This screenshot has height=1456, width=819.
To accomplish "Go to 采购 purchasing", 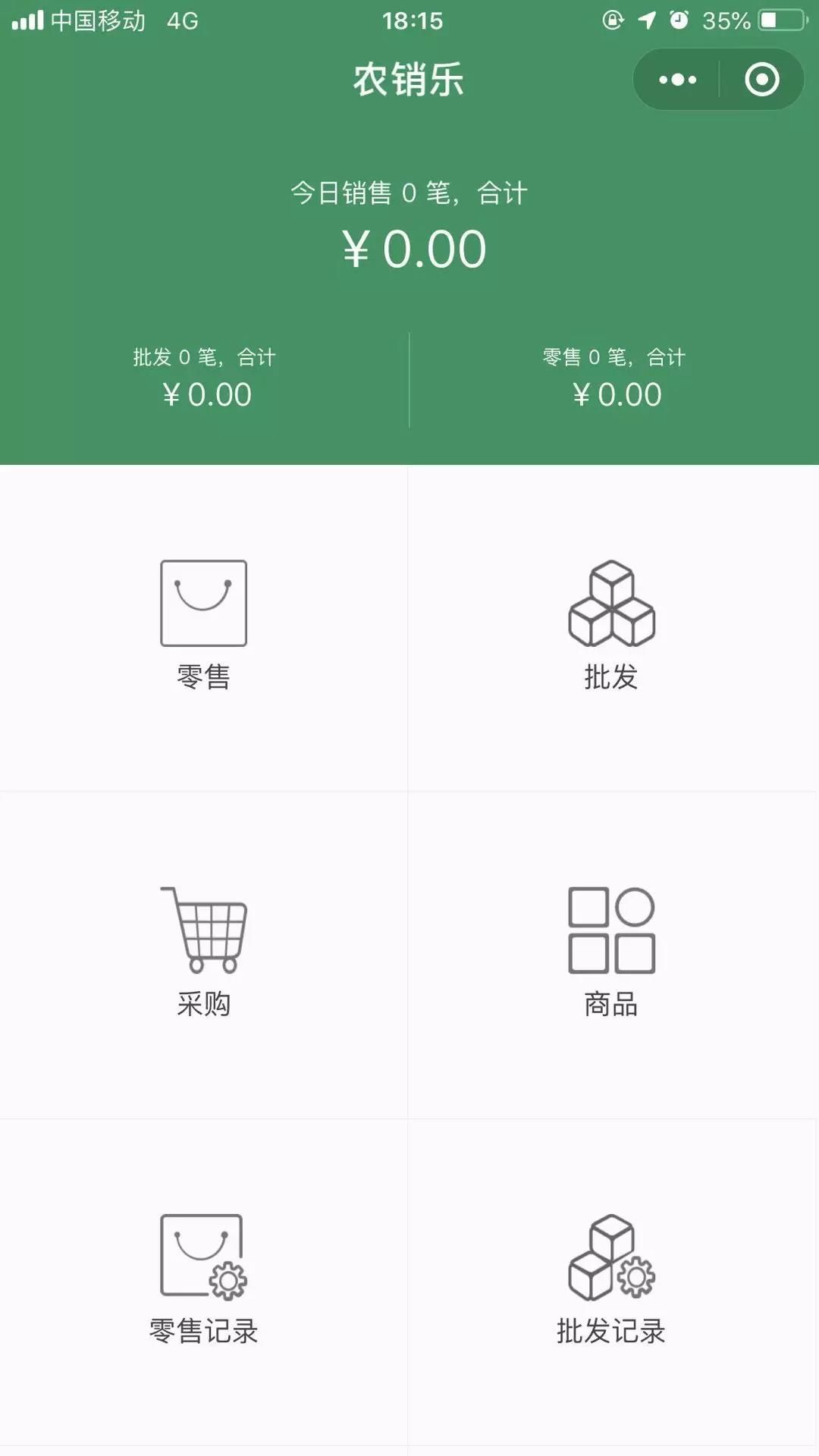I will (x=203, y=953).
